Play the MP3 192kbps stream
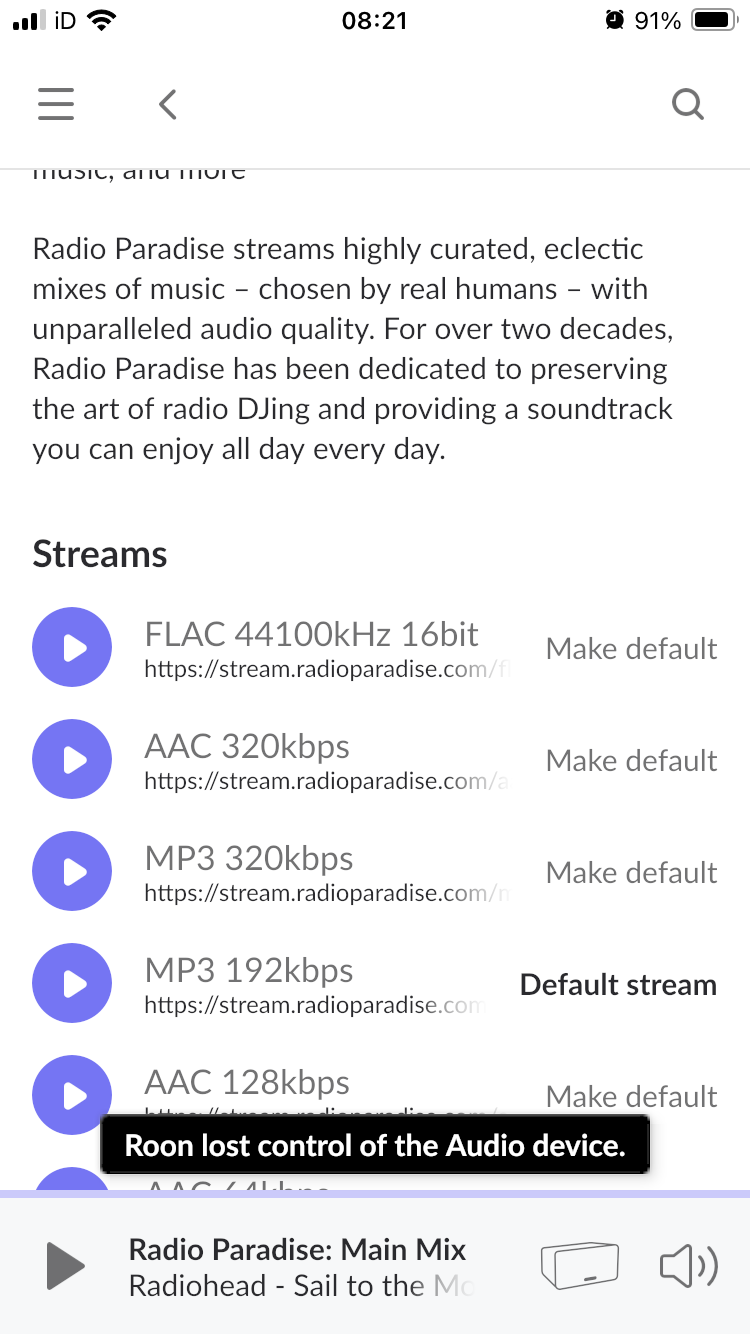The height and width of the screenshot is (1334, 750). tap(72, 984)
